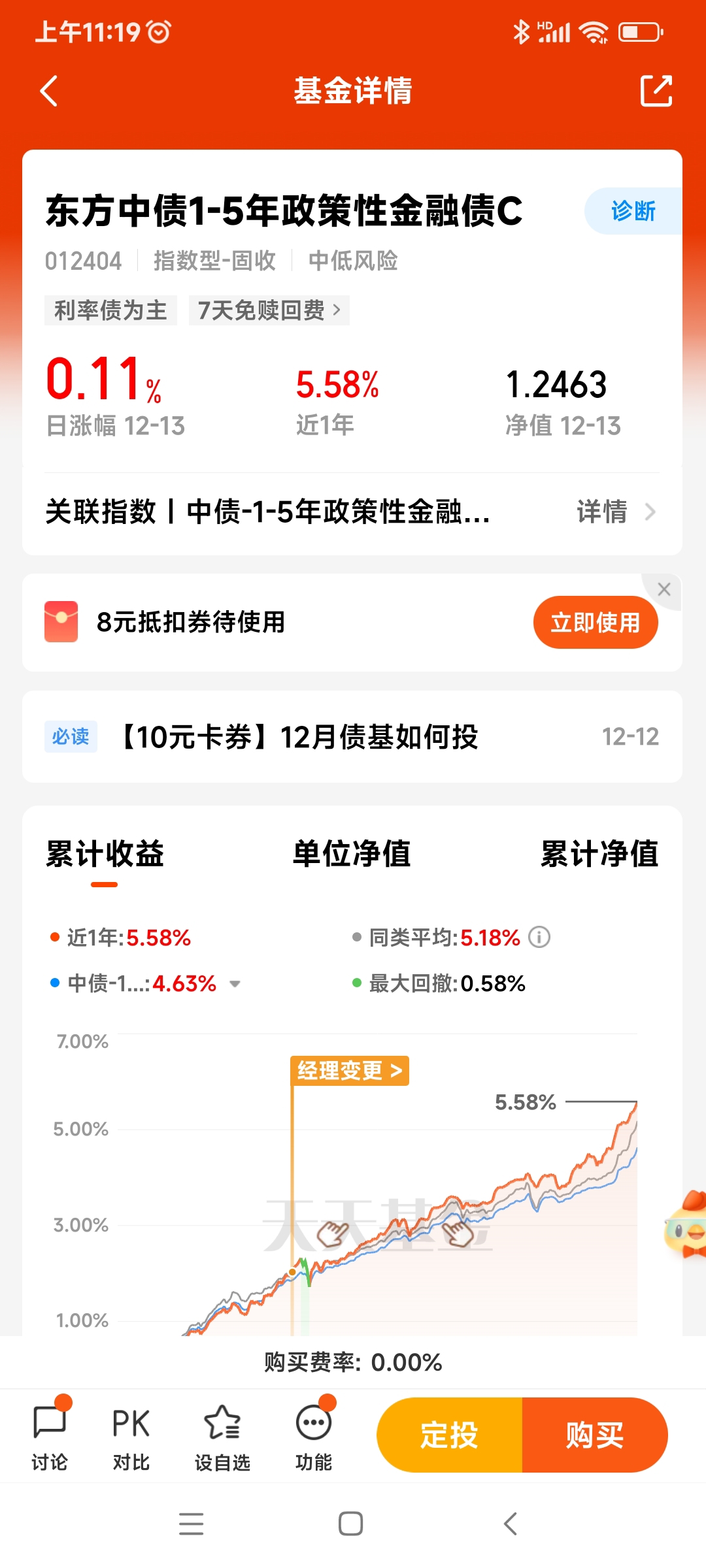
Task: Open PK 对比 fund comparison
Action: coord(131,1435)
